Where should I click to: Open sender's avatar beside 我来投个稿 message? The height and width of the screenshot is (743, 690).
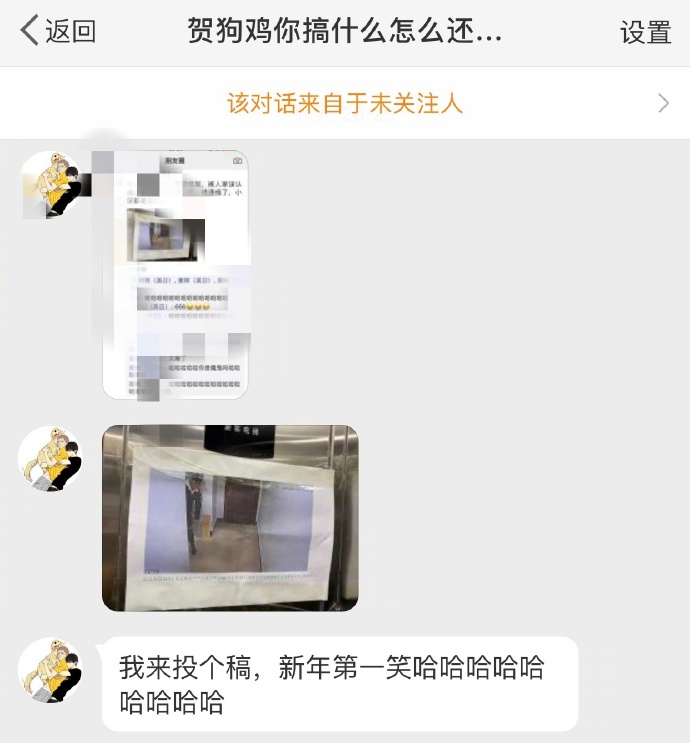coord(51,670)
